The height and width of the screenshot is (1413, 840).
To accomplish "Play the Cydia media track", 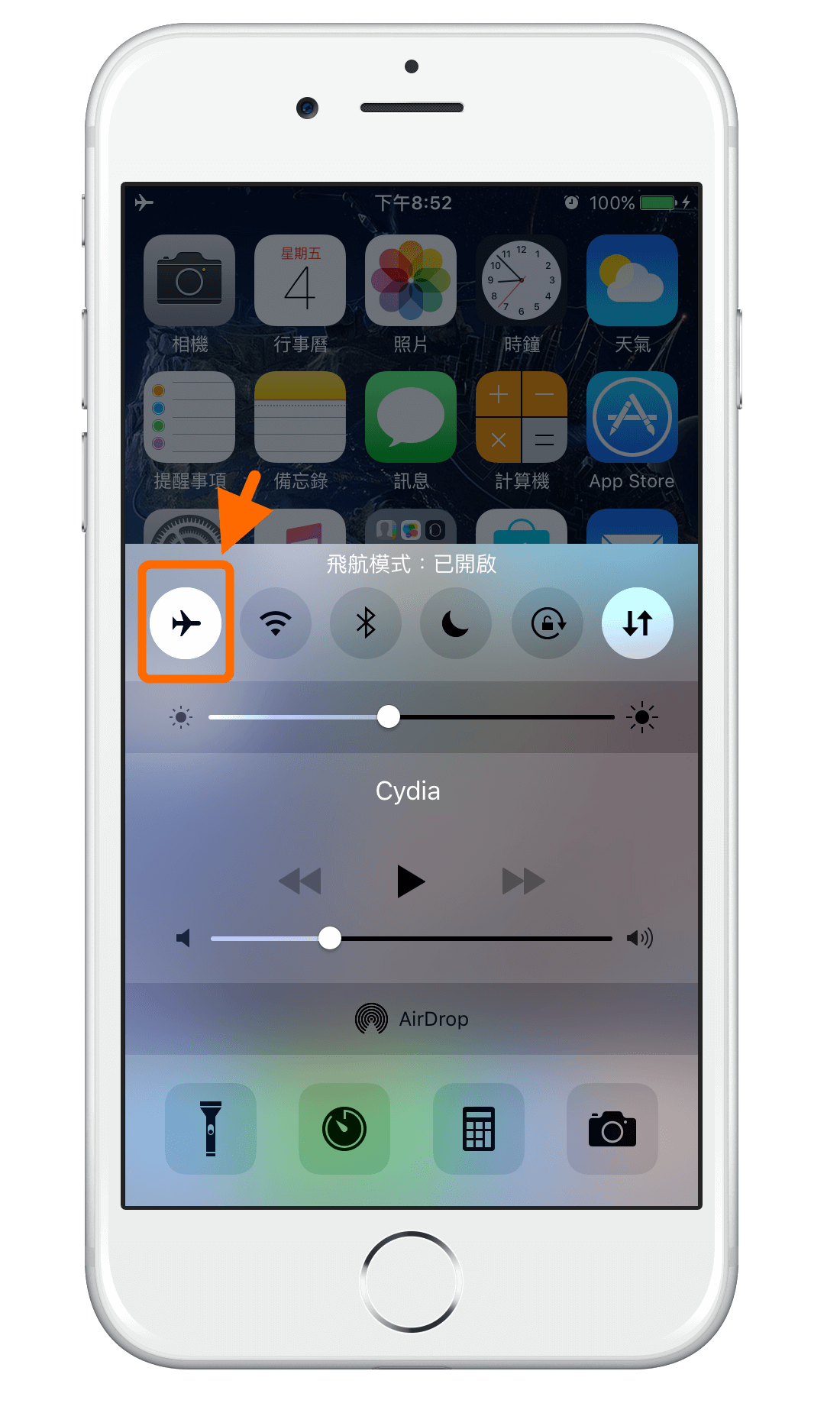I will coord(410,881).
